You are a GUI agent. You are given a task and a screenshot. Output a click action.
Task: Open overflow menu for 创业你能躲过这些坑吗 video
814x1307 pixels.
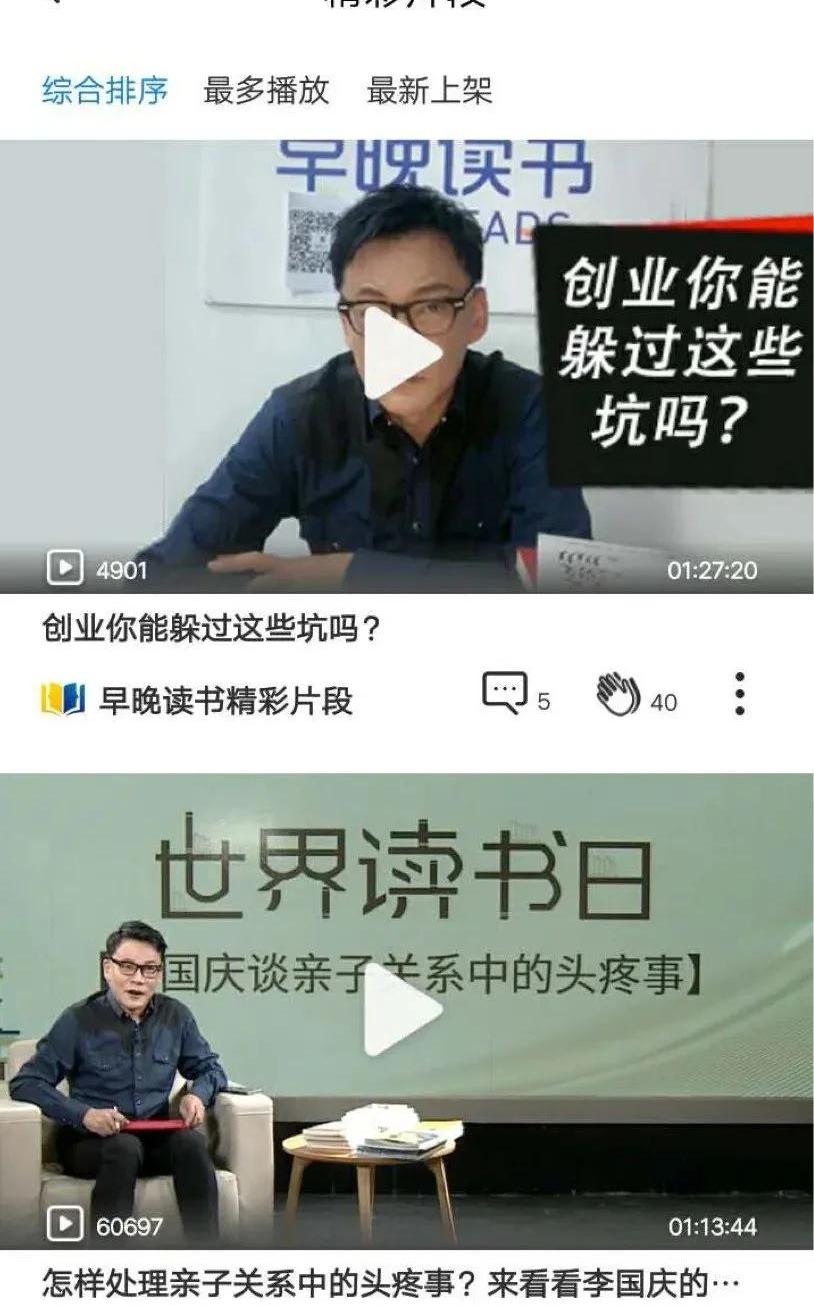click(739, 694)
